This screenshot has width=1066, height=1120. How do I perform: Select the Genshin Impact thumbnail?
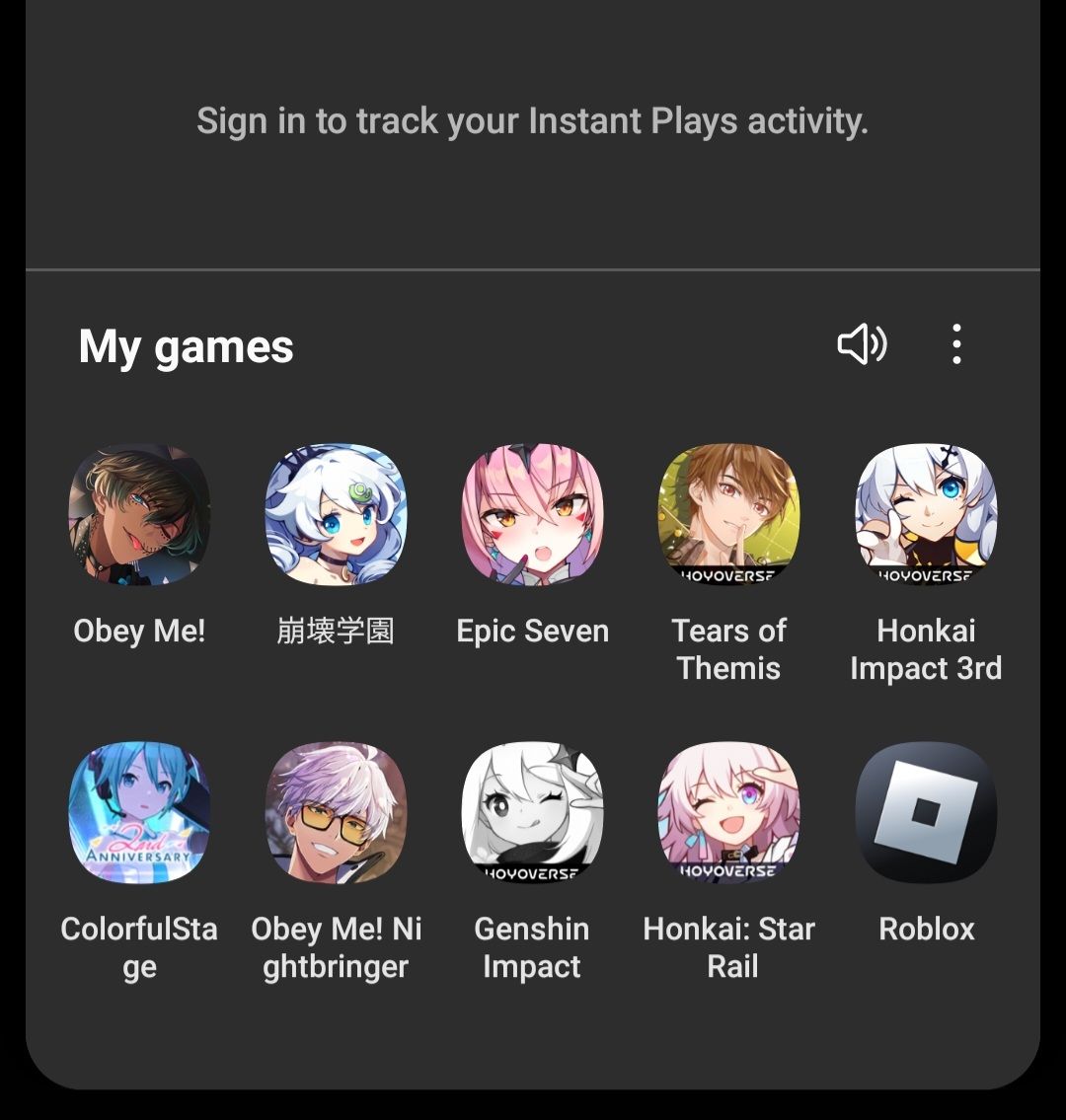pyautogui.click(x=532, y=813)
